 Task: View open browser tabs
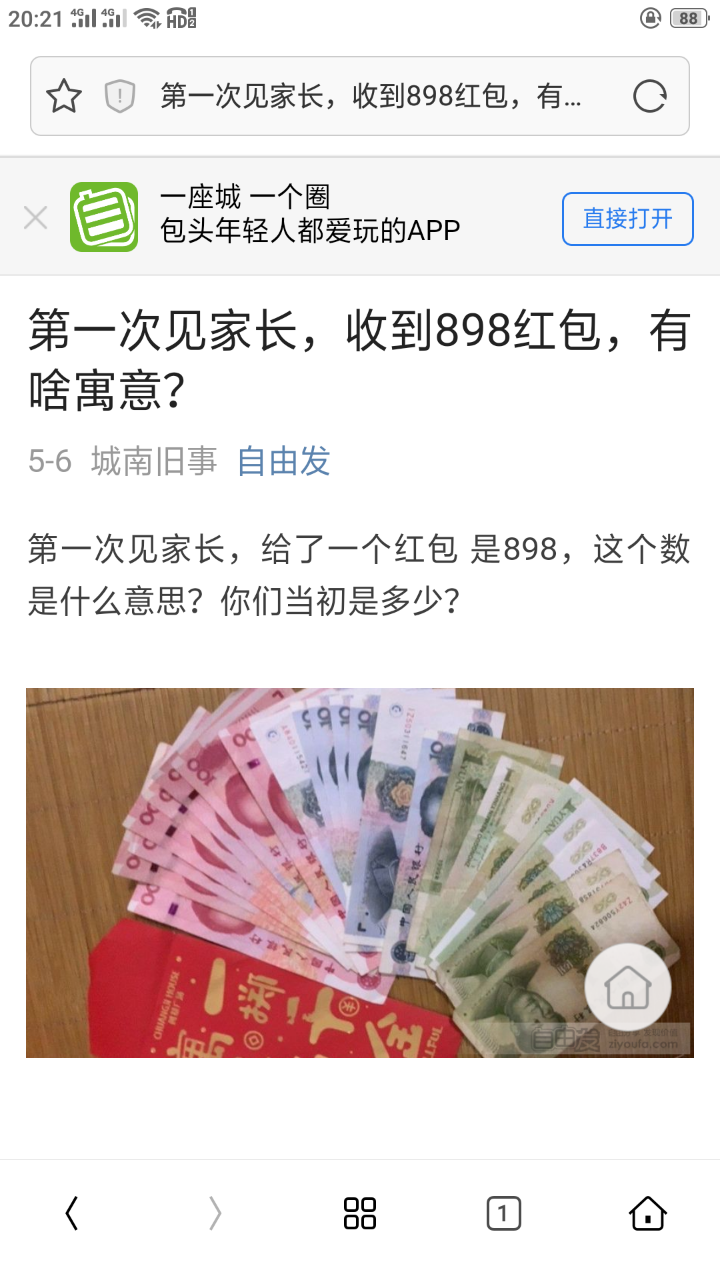coord(503,1213)
